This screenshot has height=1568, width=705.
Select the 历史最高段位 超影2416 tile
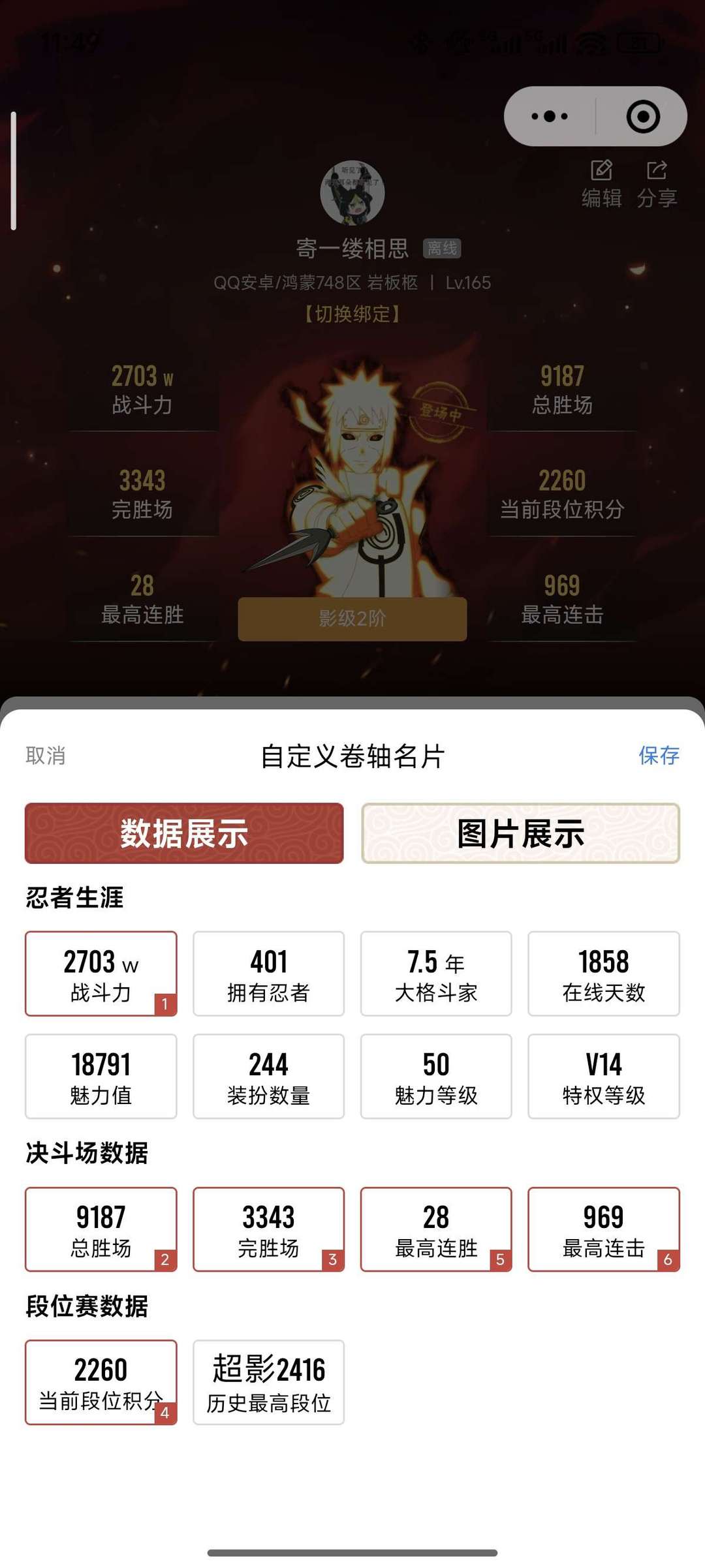(x=268, y=1382)
